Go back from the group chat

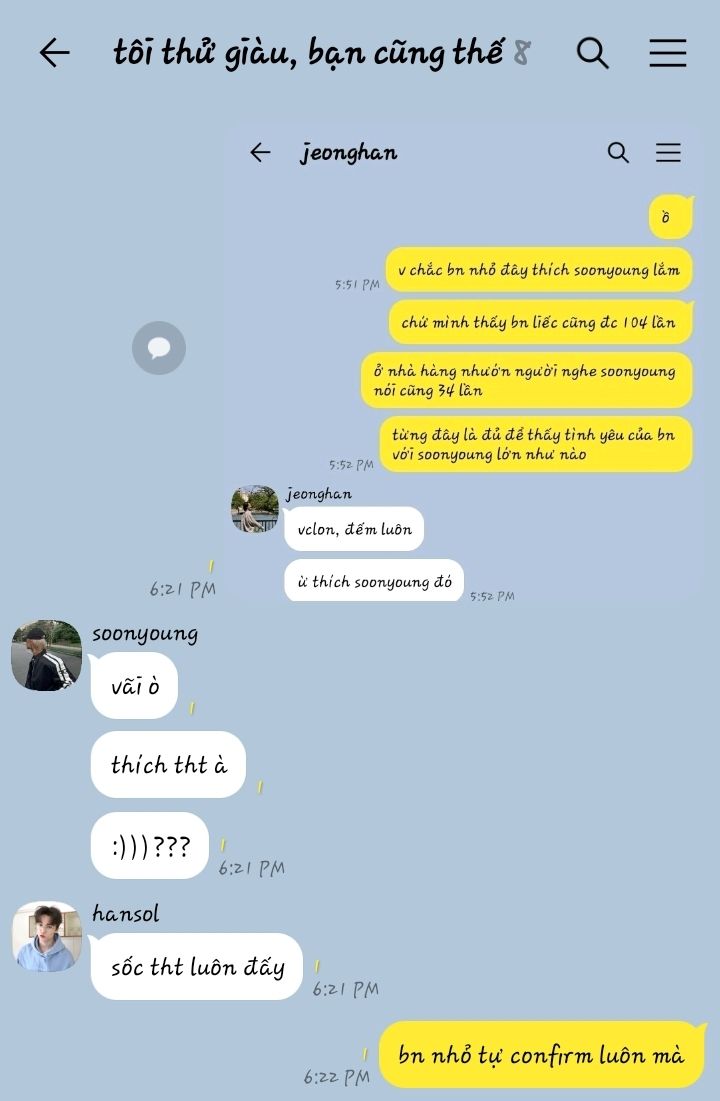[54, 53]
